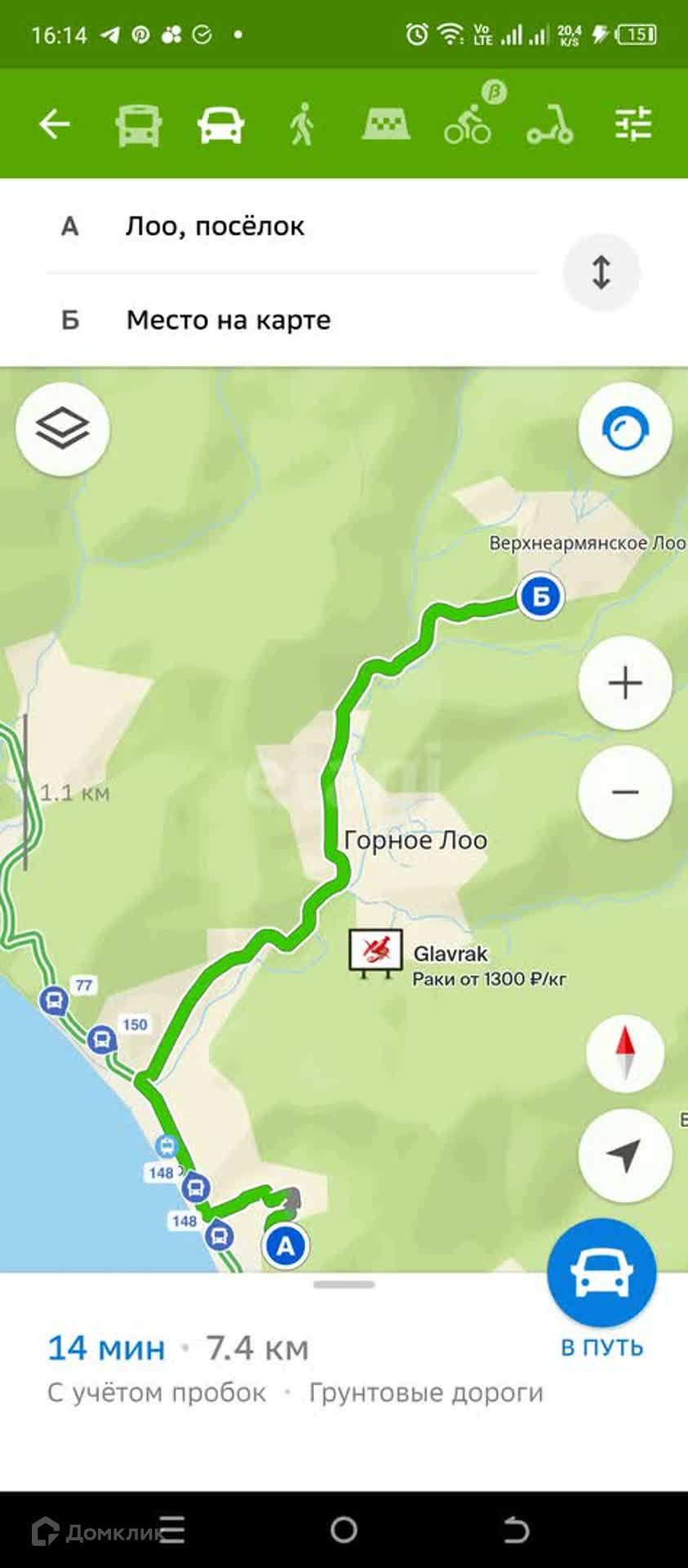The image size is (688, 1568).
Task: Switch to walking route mode
Action: click(x=303, y=125)
